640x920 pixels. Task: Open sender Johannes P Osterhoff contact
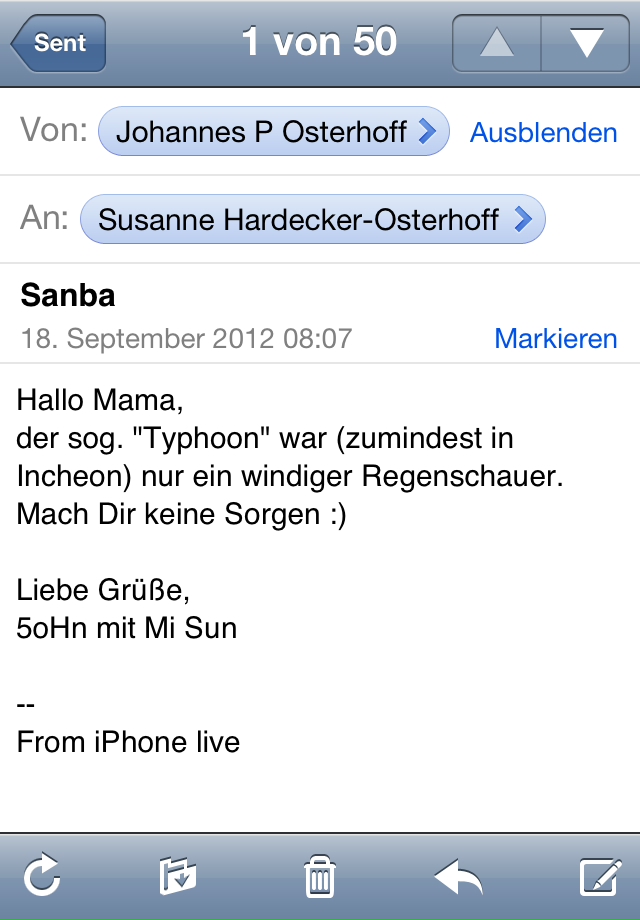point(273,132)
